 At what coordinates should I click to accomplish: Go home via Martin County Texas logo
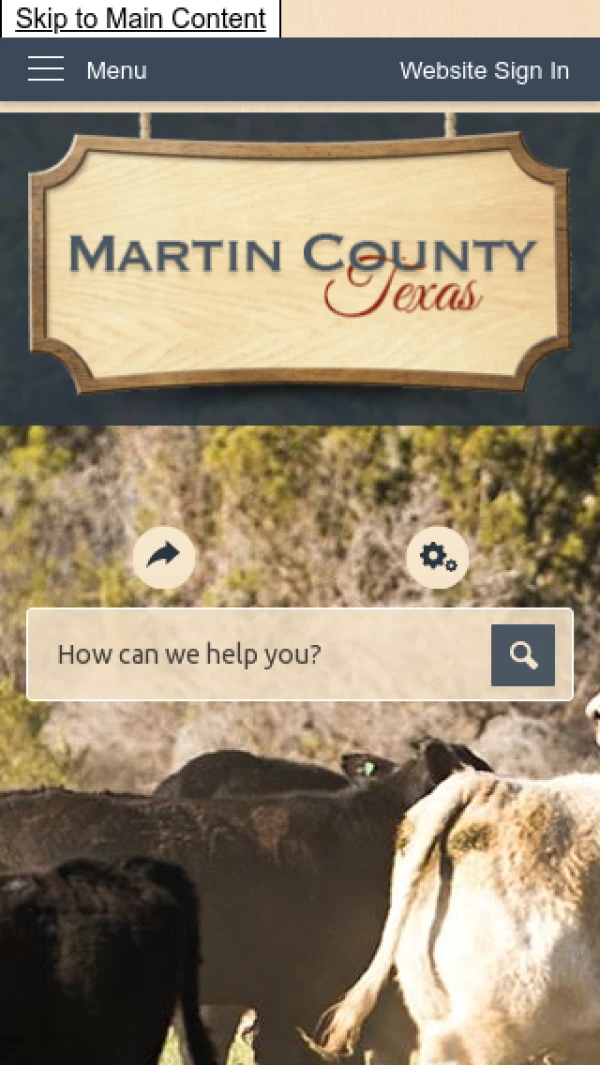point(300,263)
